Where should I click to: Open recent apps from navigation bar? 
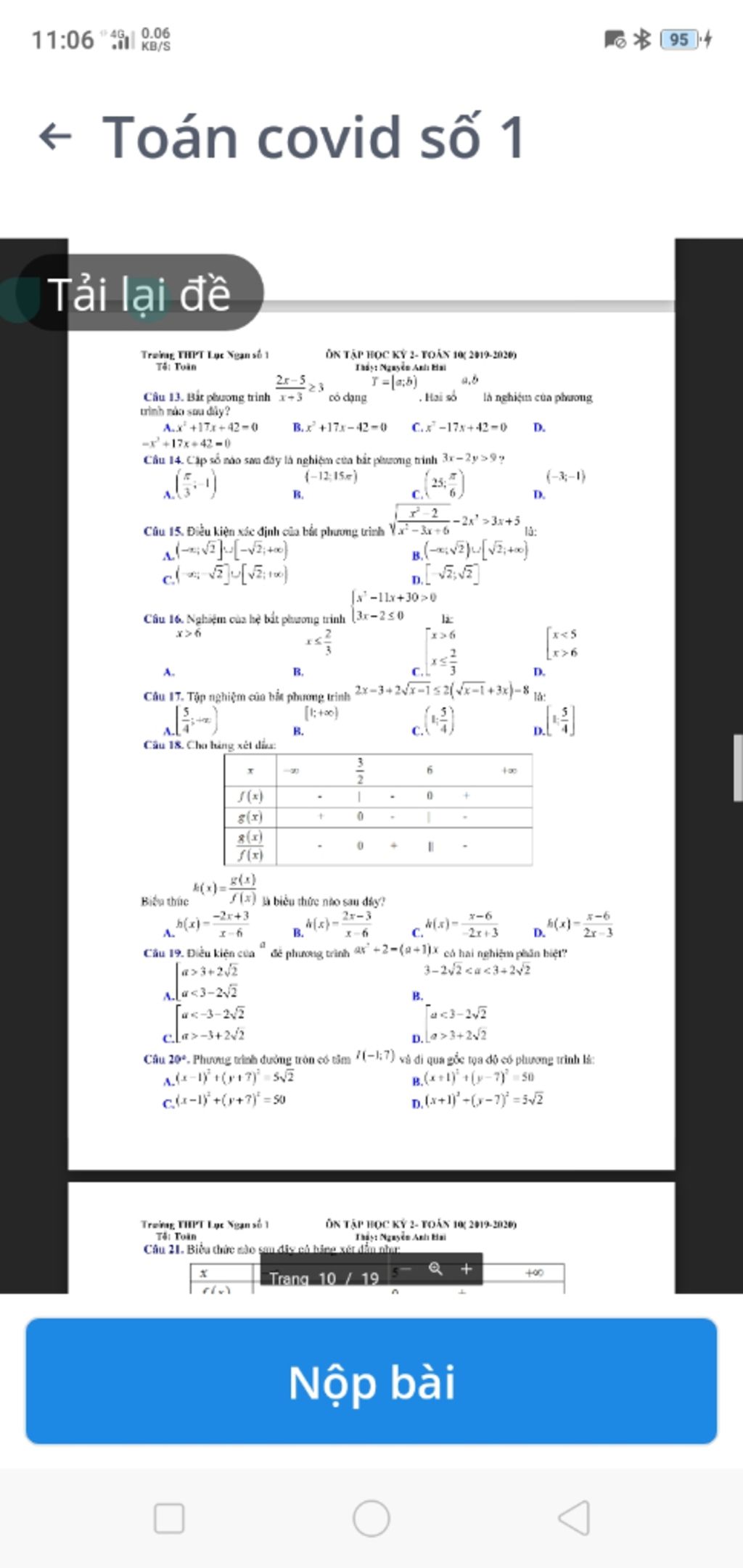coord(169,1518)
